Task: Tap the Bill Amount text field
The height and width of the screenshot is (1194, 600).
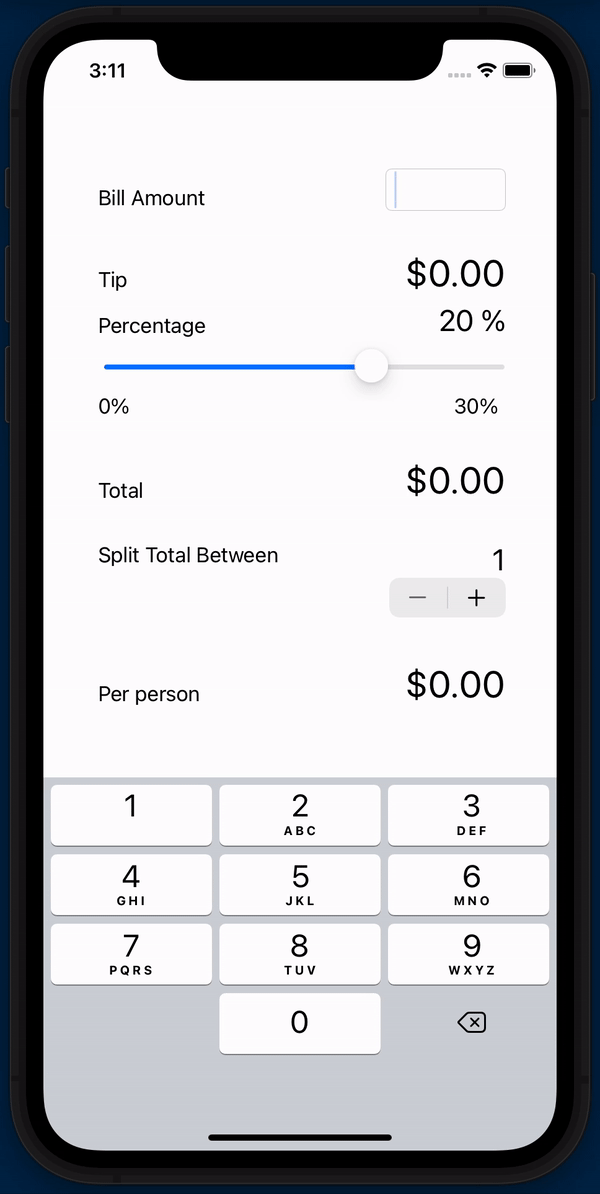Action: pos(445,190)
